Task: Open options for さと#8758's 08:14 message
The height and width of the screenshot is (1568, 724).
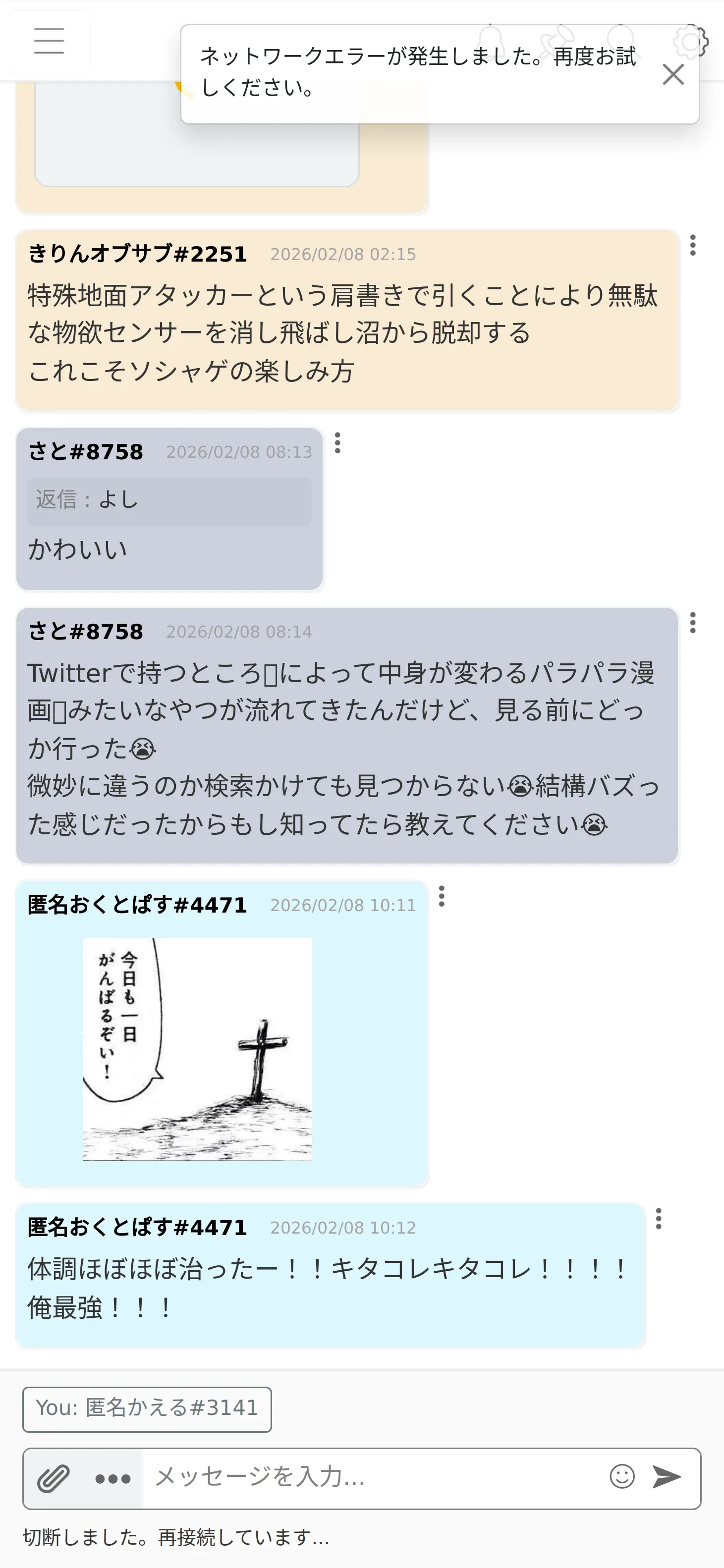Action: 692,622
